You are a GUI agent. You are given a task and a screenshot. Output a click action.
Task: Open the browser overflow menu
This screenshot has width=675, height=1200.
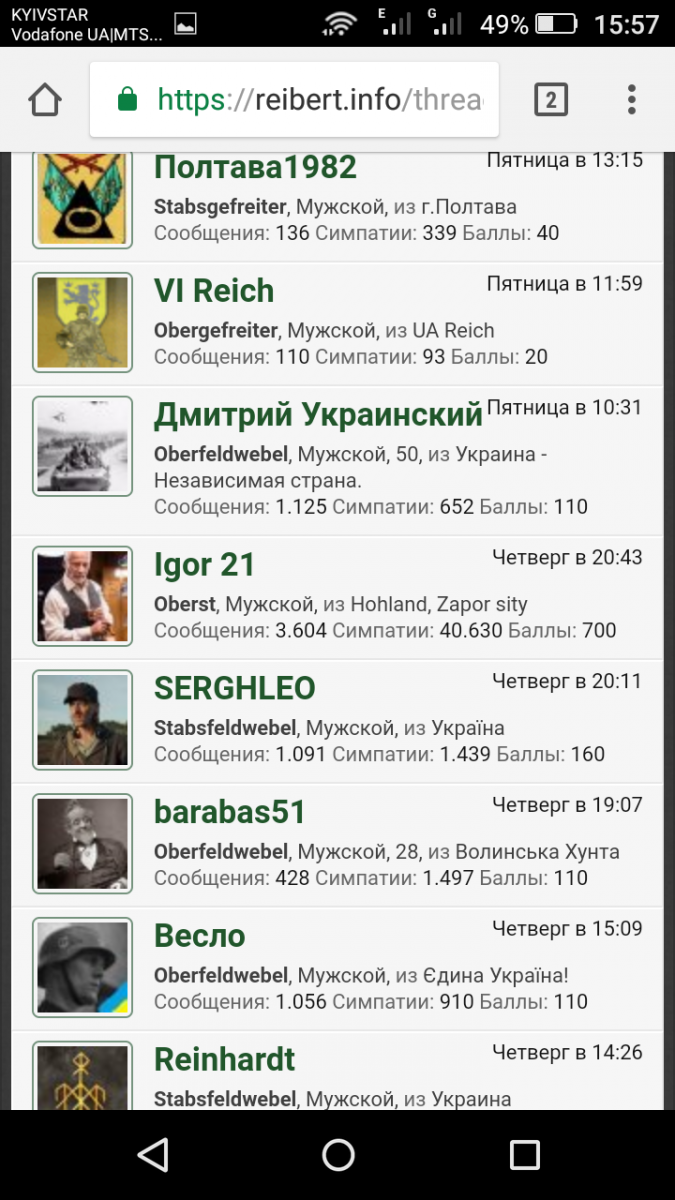[x=631, y=100]
